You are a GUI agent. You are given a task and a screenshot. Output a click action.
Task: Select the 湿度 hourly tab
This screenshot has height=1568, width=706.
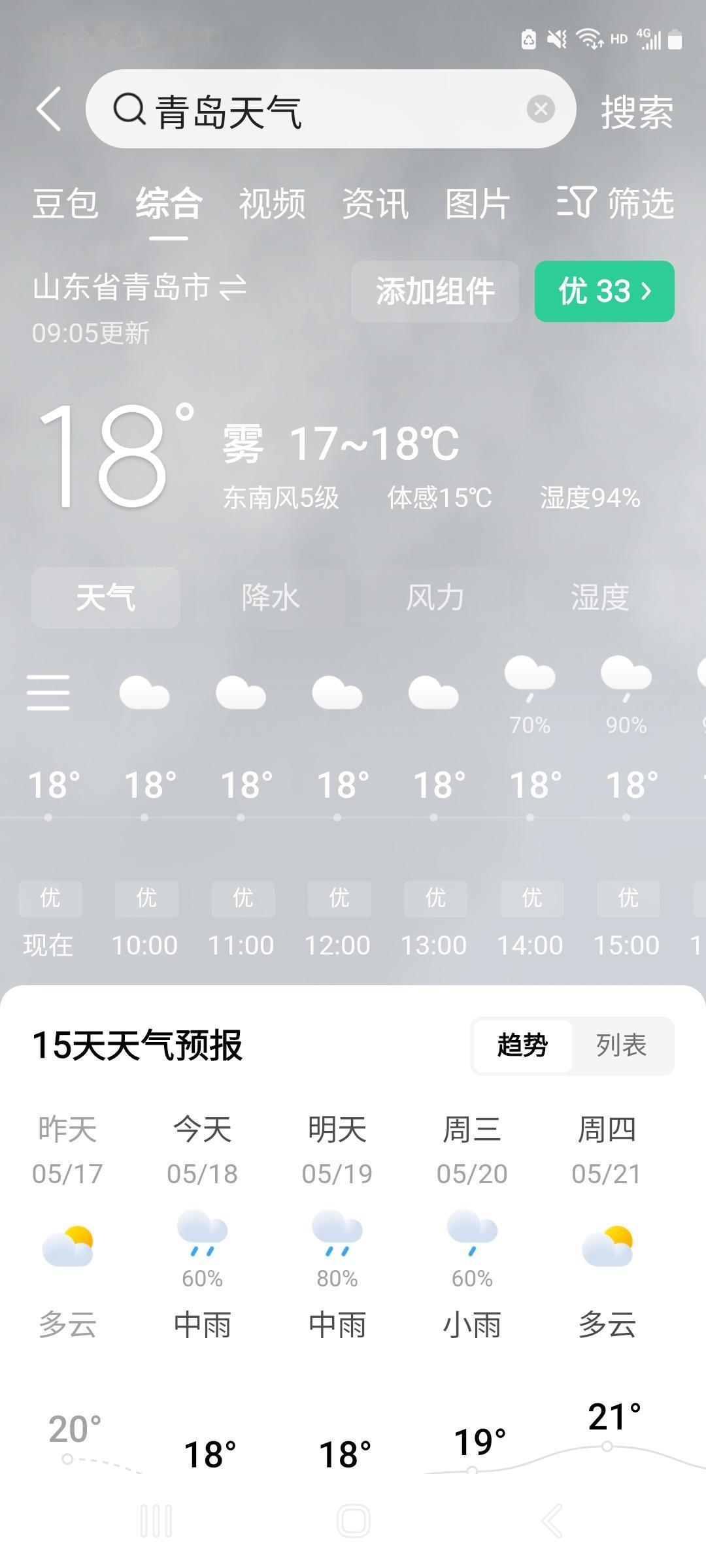pos(600,597)
